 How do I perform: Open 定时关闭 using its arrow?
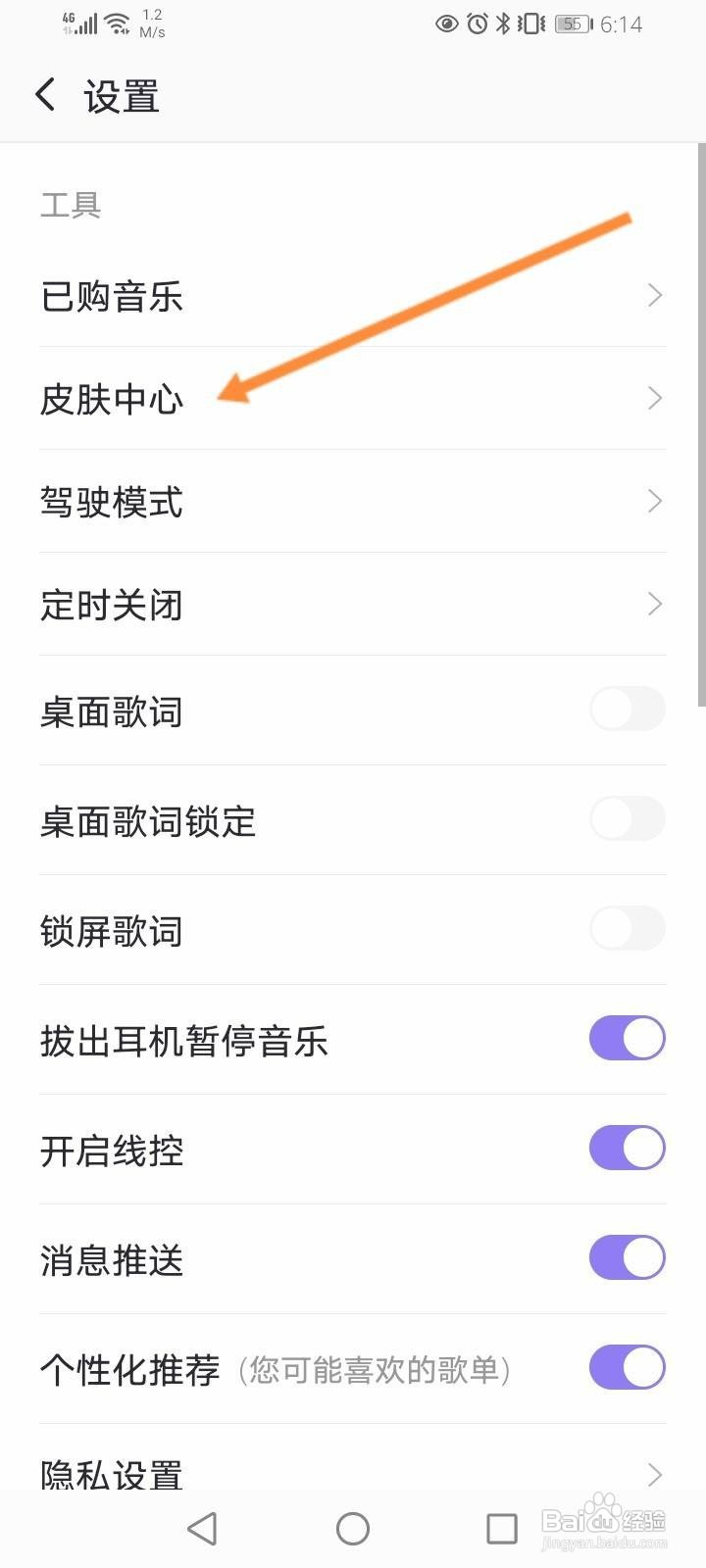[654, 605]
